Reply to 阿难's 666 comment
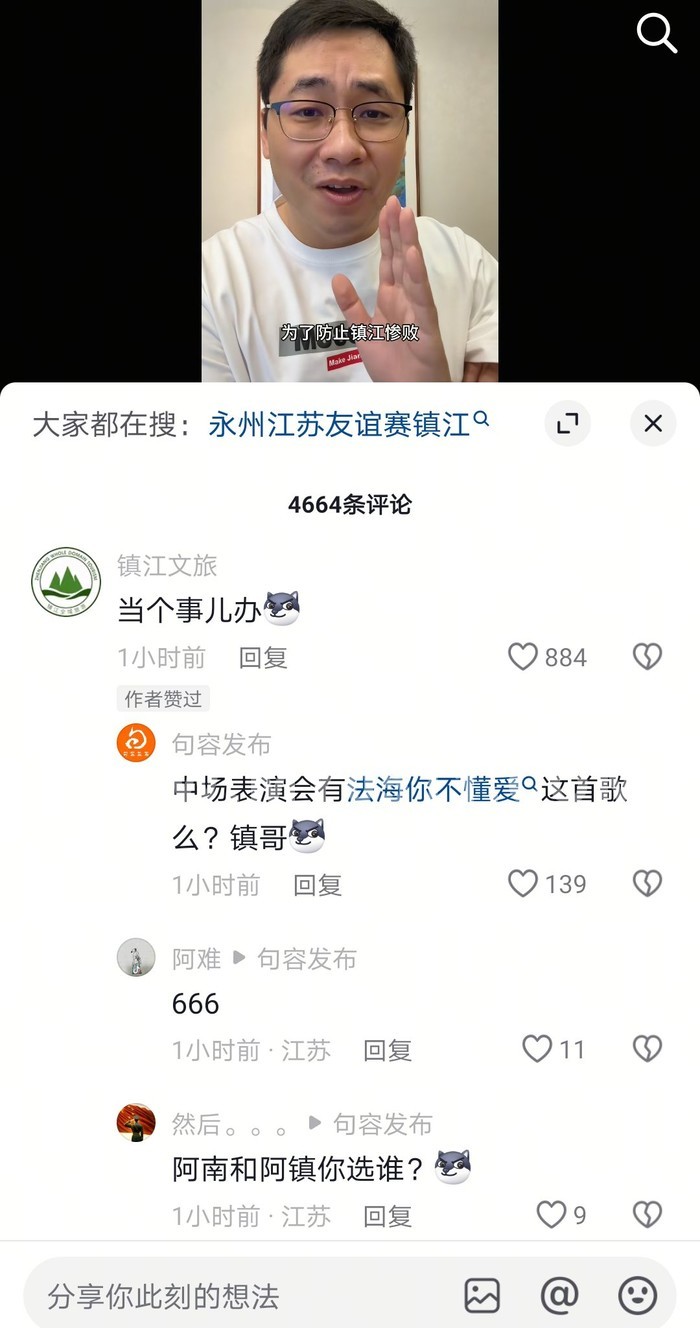 tap(388, 1050)
